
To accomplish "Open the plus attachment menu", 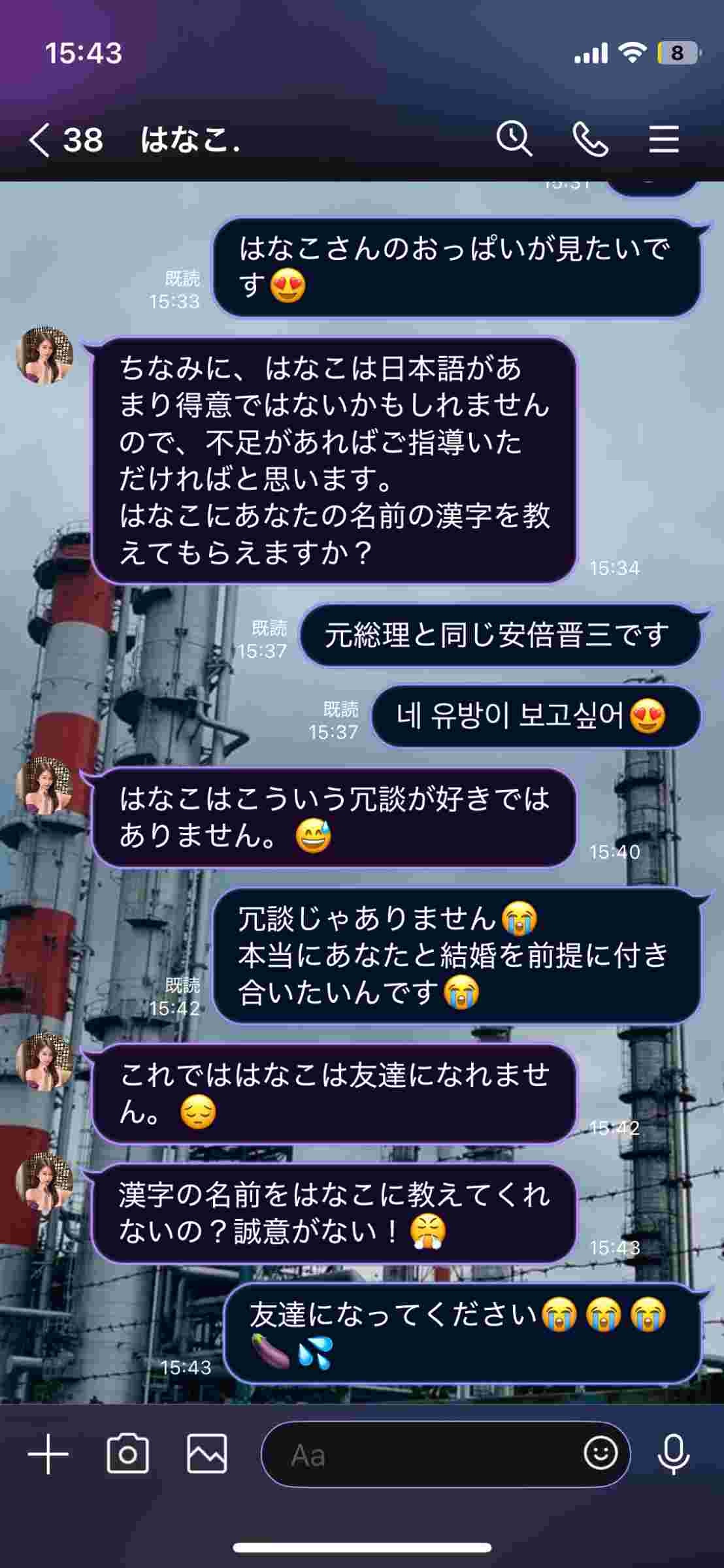I will point(48,1455).
